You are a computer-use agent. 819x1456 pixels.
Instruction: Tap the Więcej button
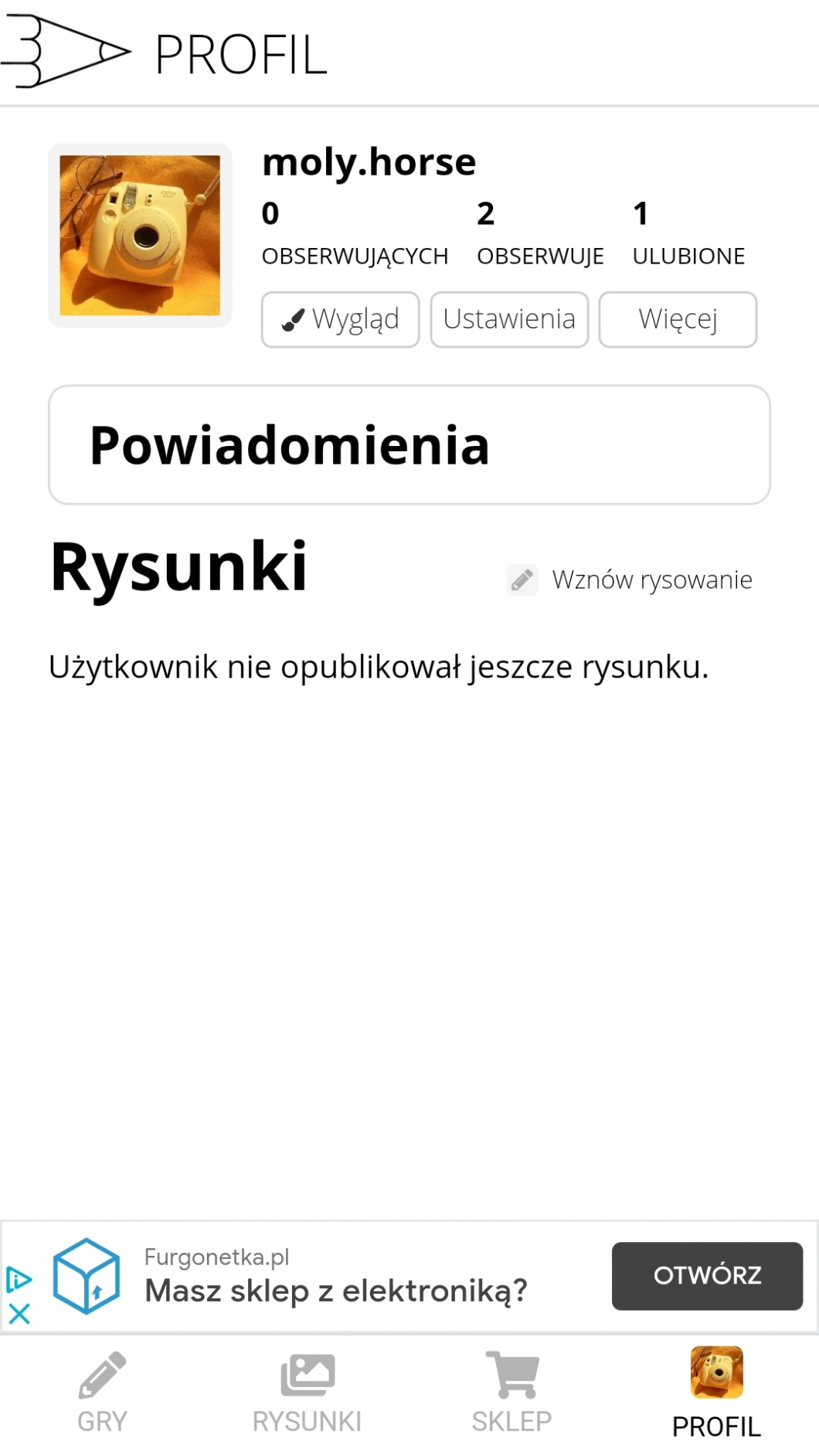click(x=678, y=319)
